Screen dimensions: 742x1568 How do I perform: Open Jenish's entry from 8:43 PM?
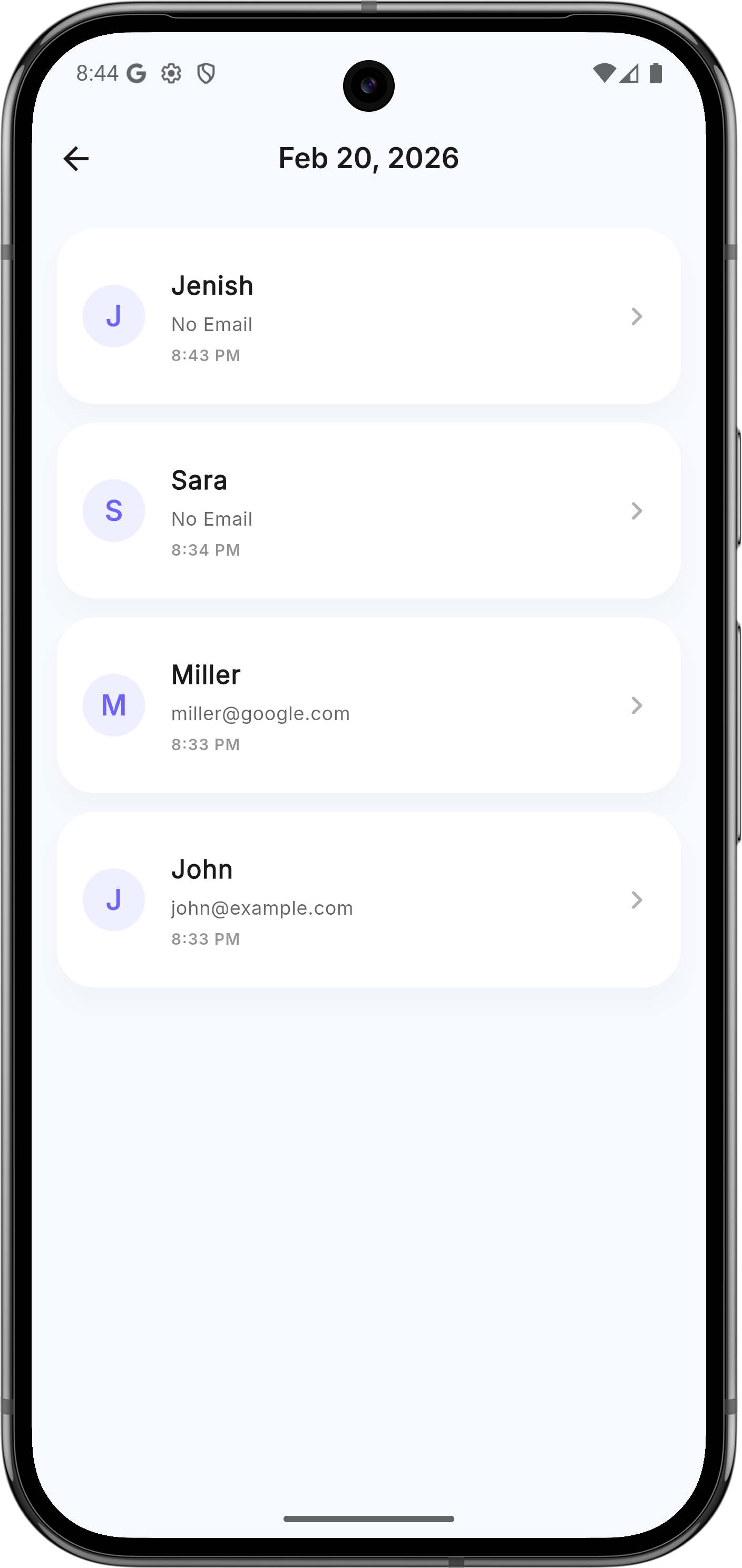(x=368, y=316)
